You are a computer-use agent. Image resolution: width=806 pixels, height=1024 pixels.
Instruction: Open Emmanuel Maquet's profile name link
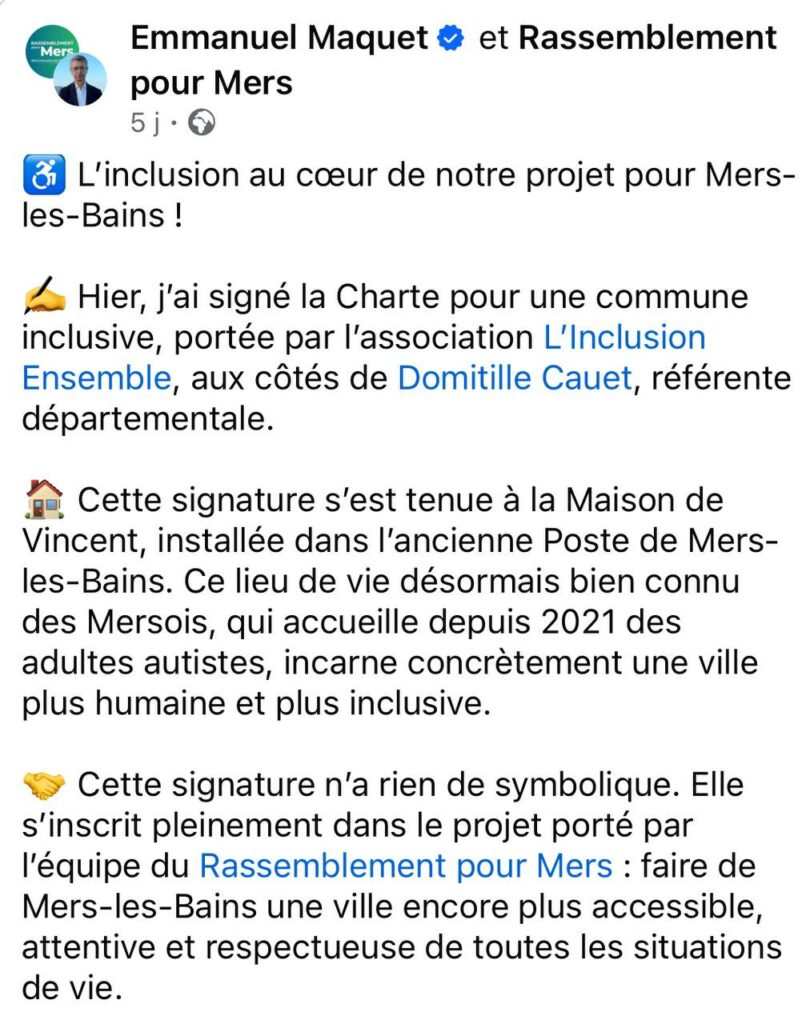pyautogui.click(x=279, y=38)
